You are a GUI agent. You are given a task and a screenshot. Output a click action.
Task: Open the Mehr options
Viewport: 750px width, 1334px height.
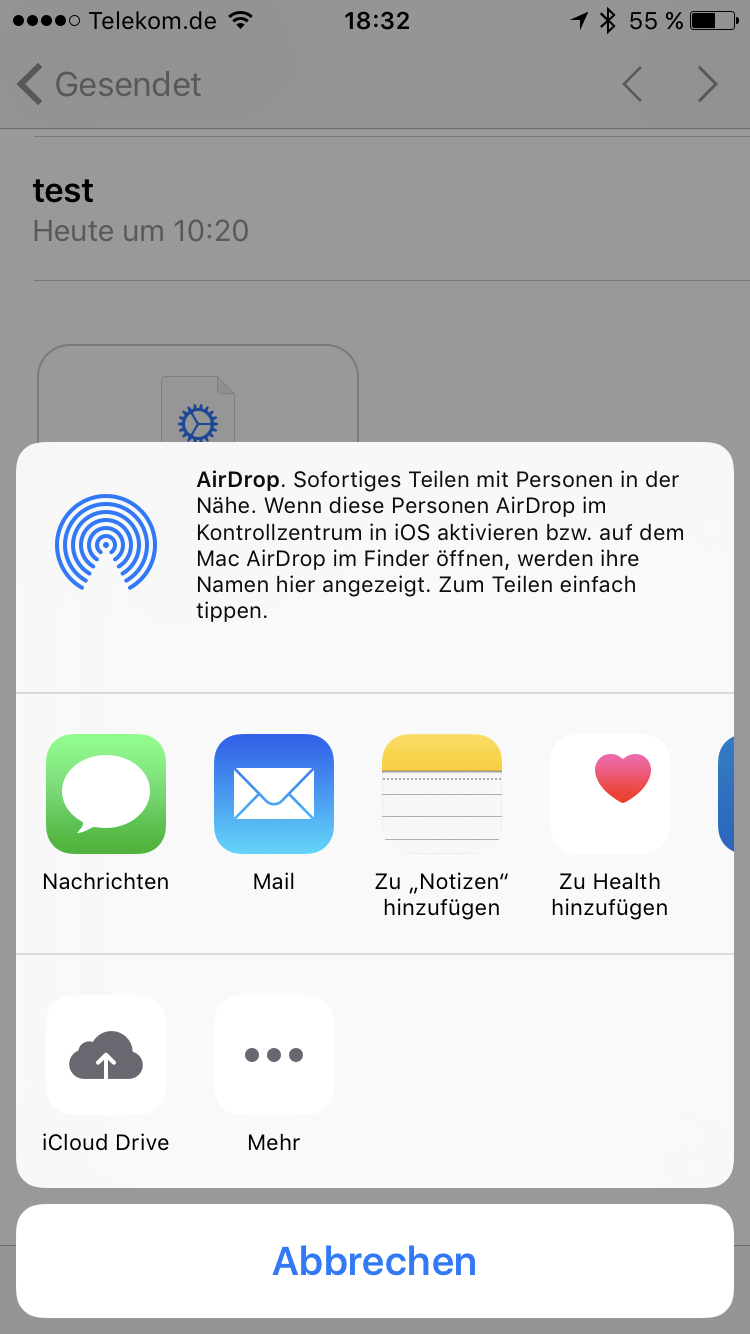pyautogui.click(x=274, y=1055)
